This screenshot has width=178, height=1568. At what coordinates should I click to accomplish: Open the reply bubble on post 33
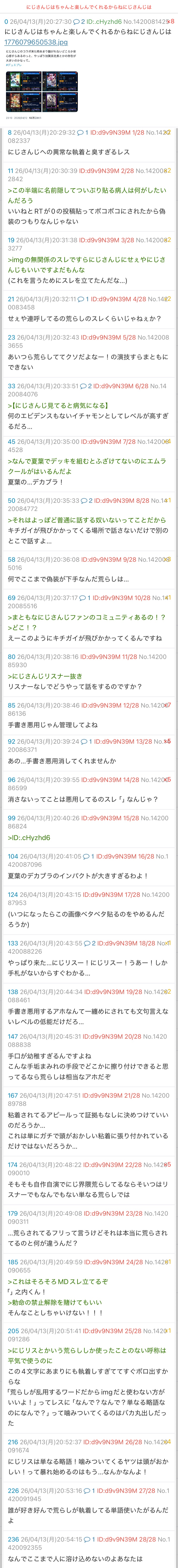click(x=83, y=386)
